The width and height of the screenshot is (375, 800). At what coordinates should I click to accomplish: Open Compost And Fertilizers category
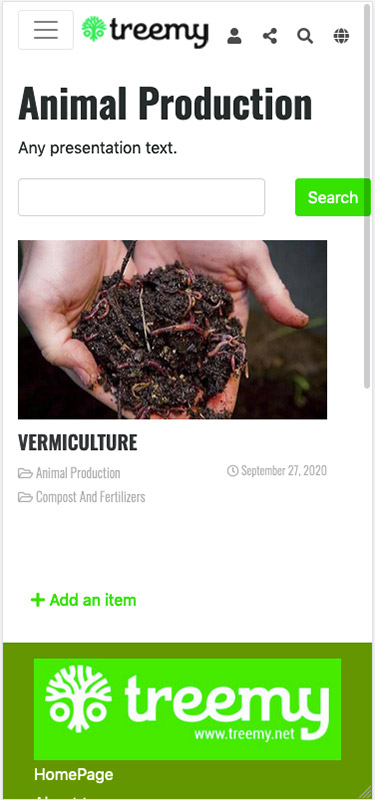[x=90, y=496]
